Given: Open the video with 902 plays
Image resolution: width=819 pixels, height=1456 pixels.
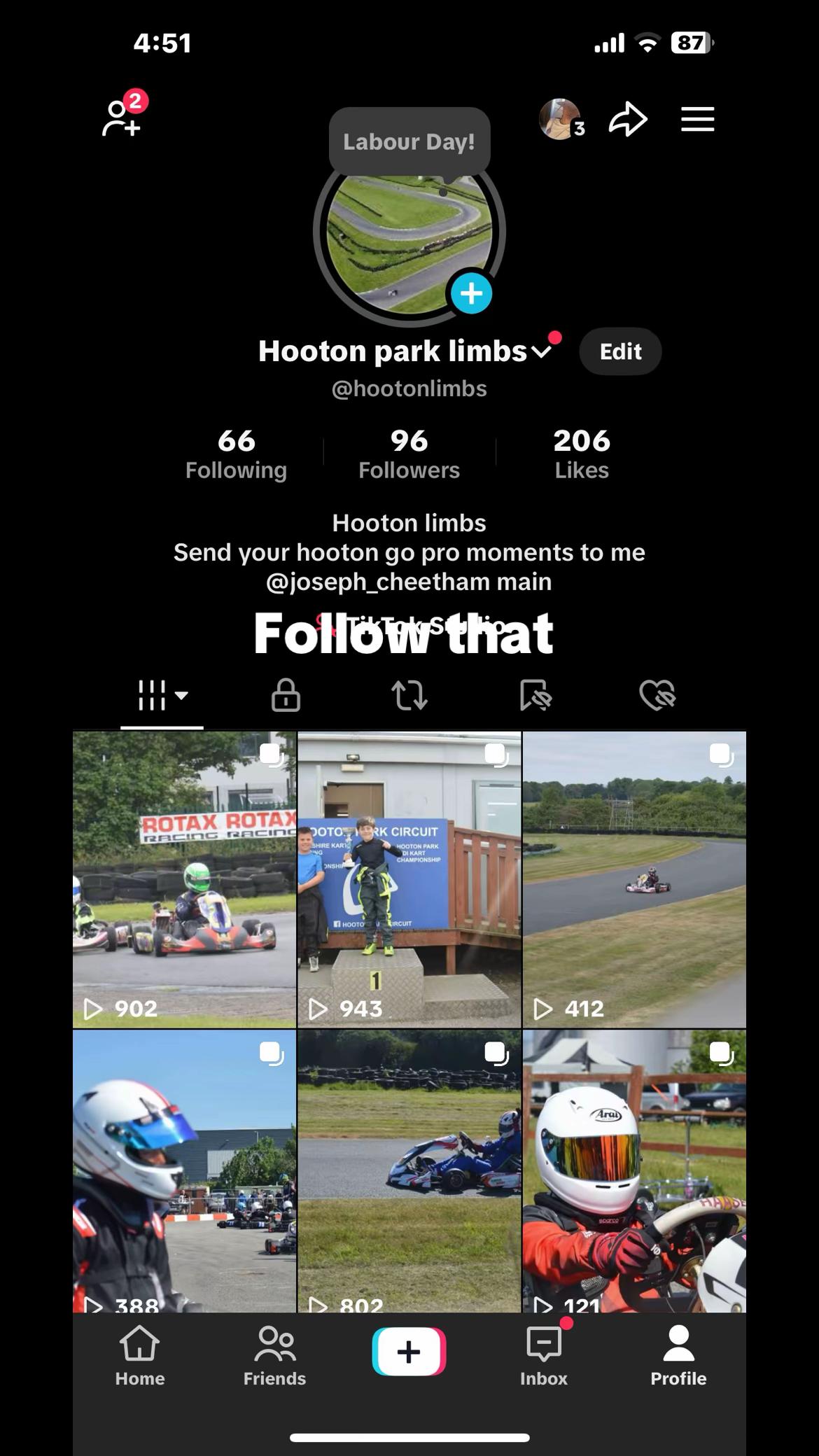Looking at the screenshot, I should 184,879.
